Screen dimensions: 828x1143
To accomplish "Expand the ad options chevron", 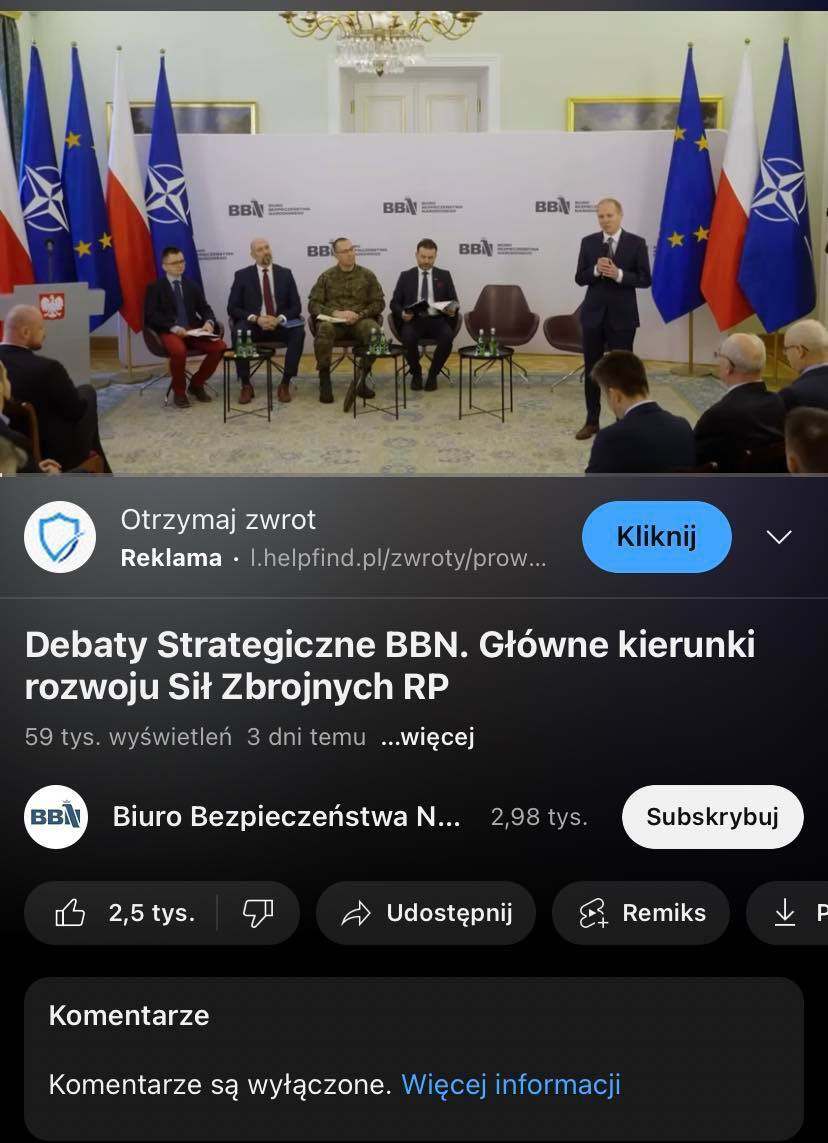I will (x=779, y=537).
